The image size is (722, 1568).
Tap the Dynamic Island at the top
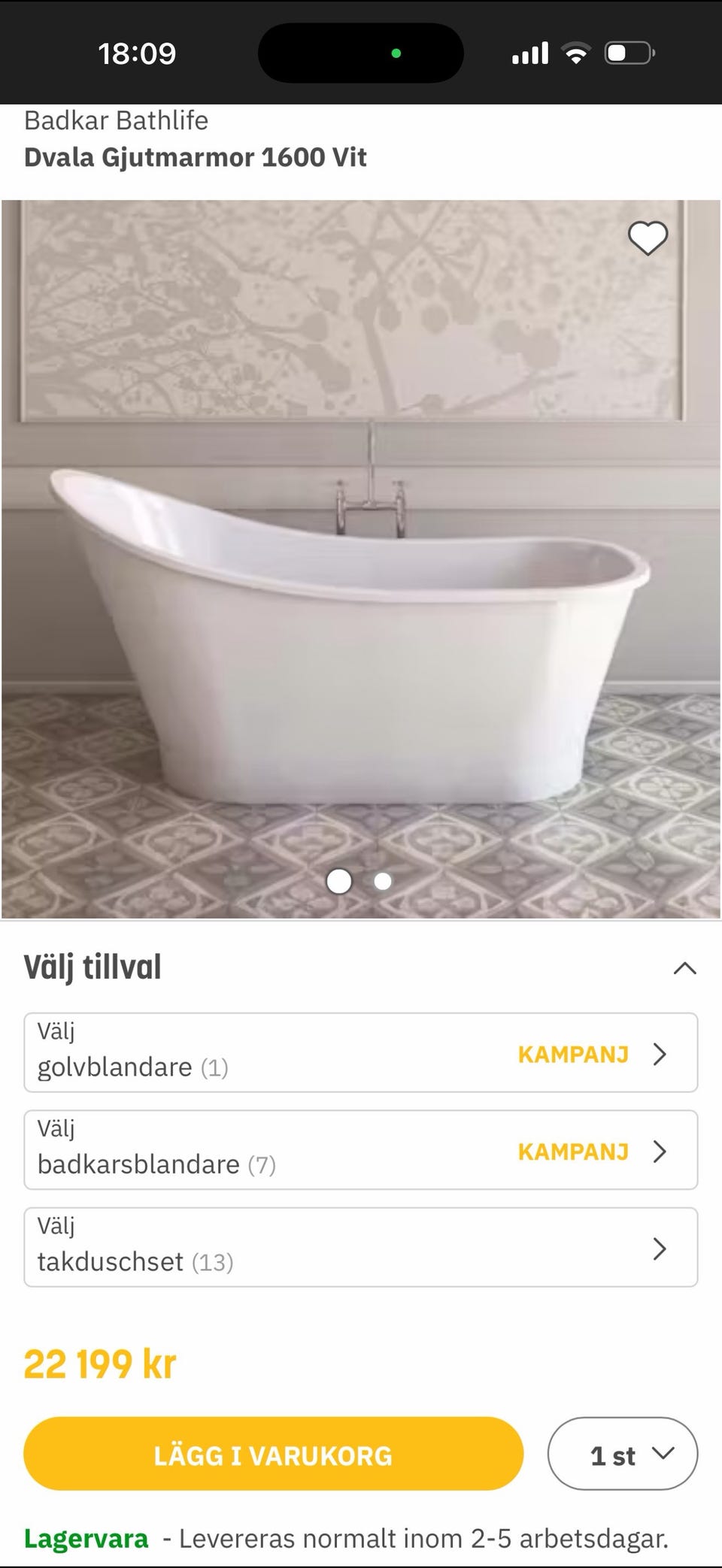(361, 53)
